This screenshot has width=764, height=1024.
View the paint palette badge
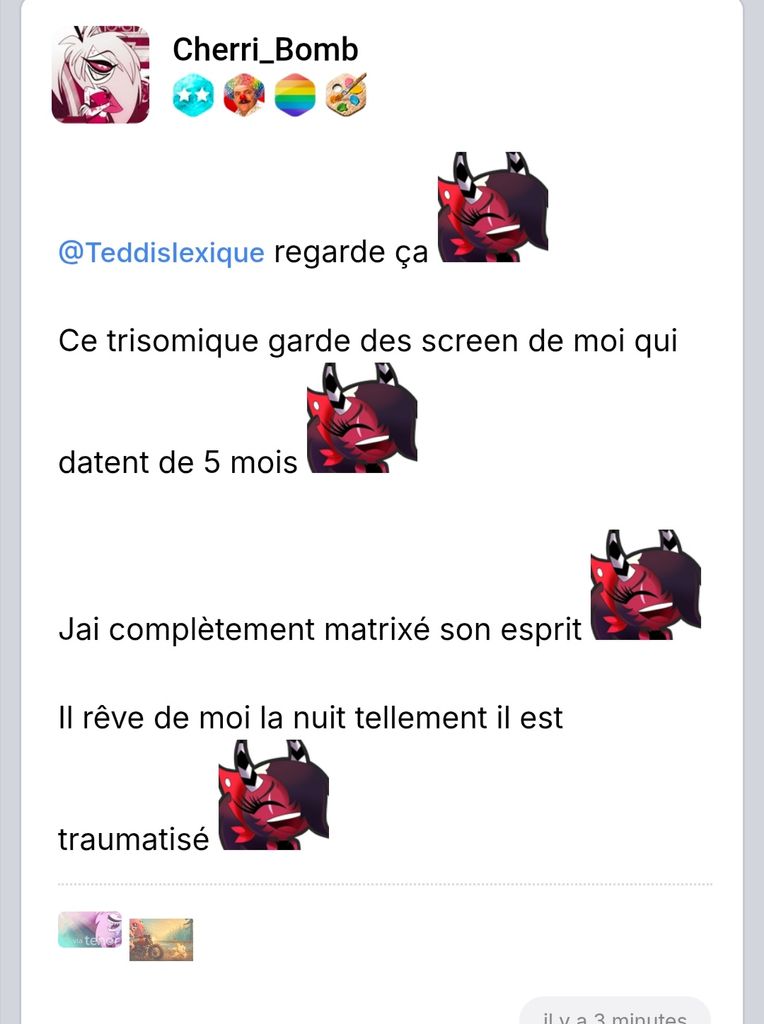pyautogui.click(x=346, y=95)
